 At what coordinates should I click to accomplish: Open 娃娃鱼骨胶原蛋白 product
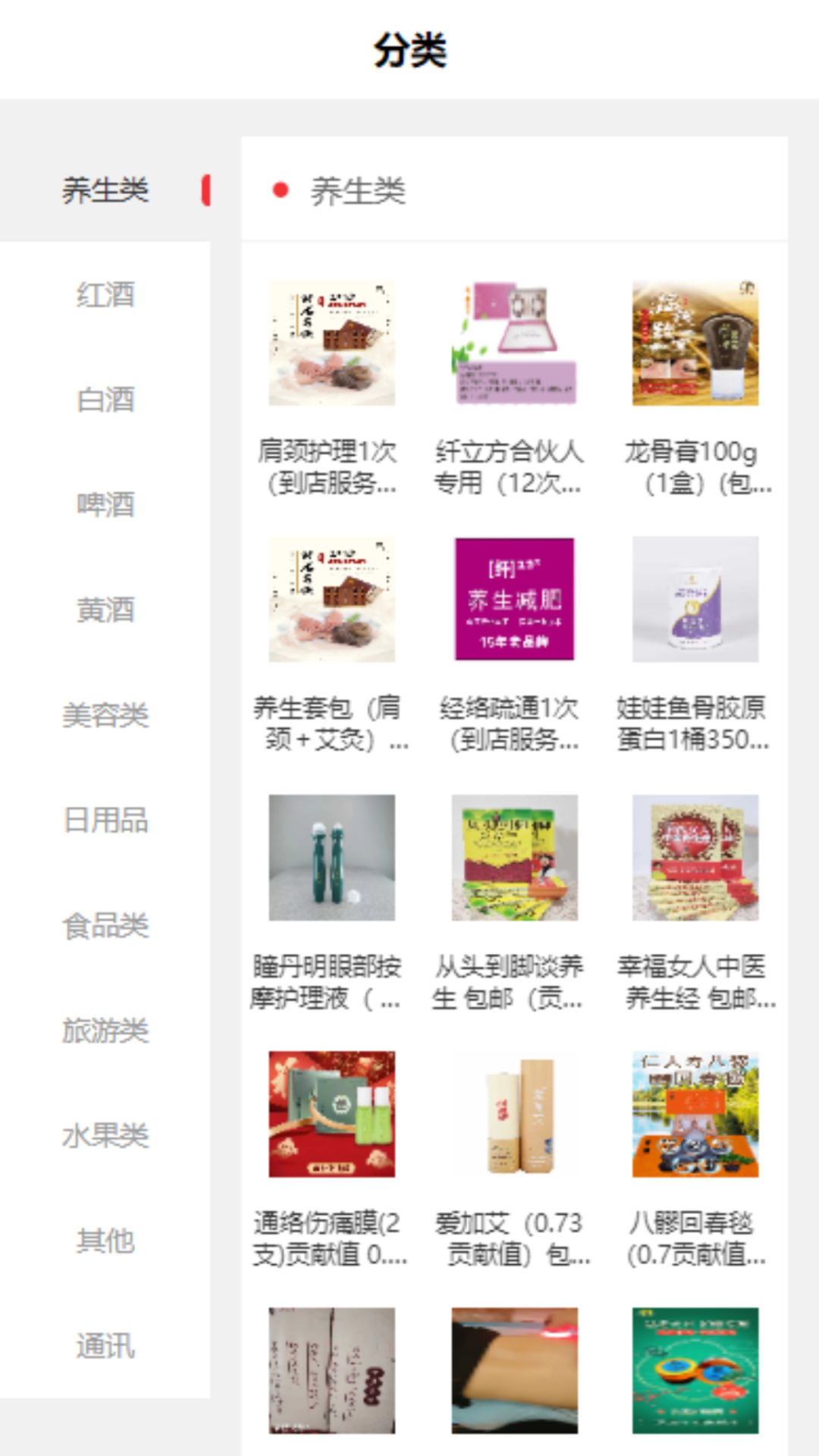tap(695, 599)
